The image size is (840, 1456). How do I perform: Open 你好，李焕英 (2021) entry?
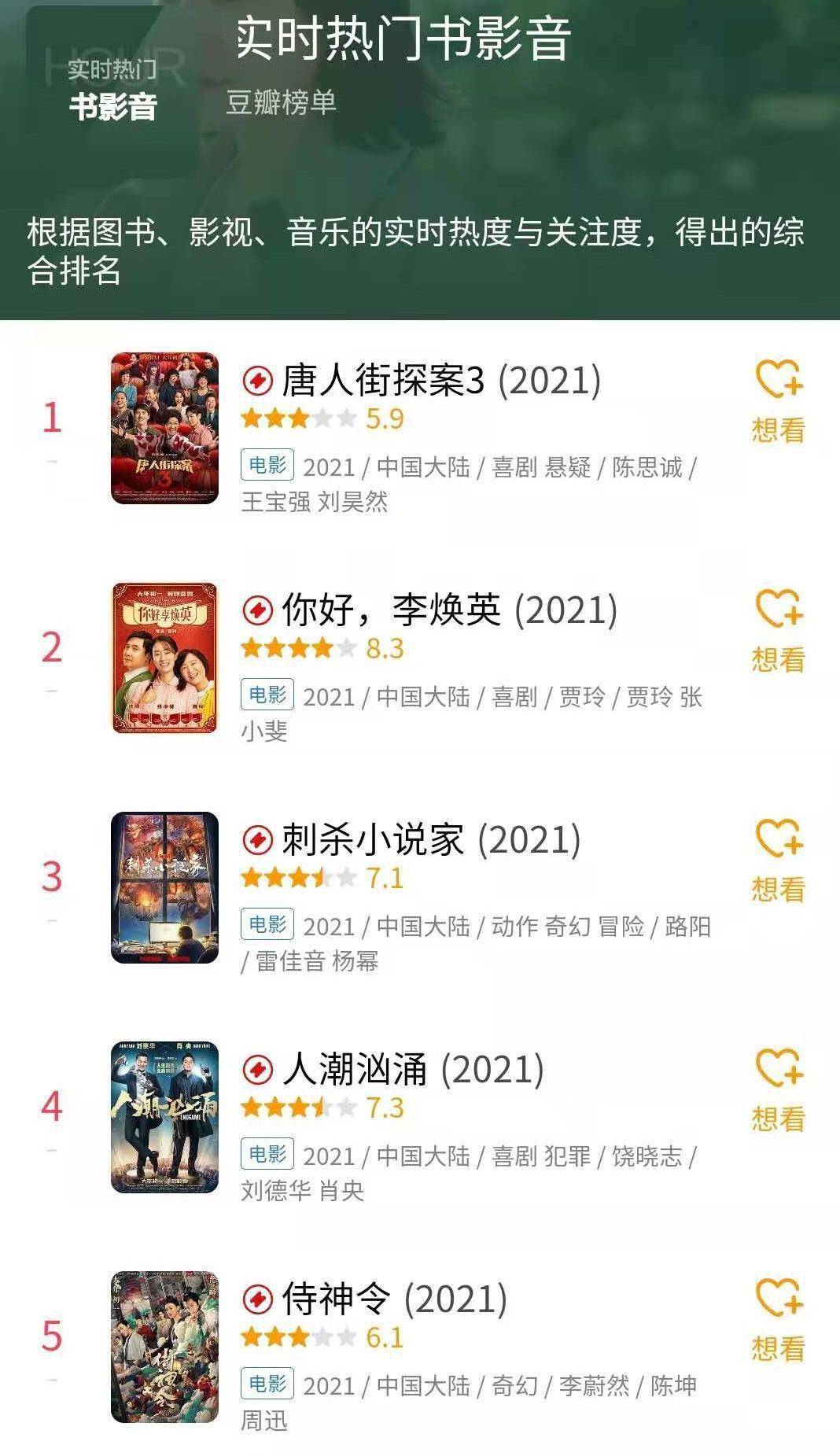pos(450,610)
